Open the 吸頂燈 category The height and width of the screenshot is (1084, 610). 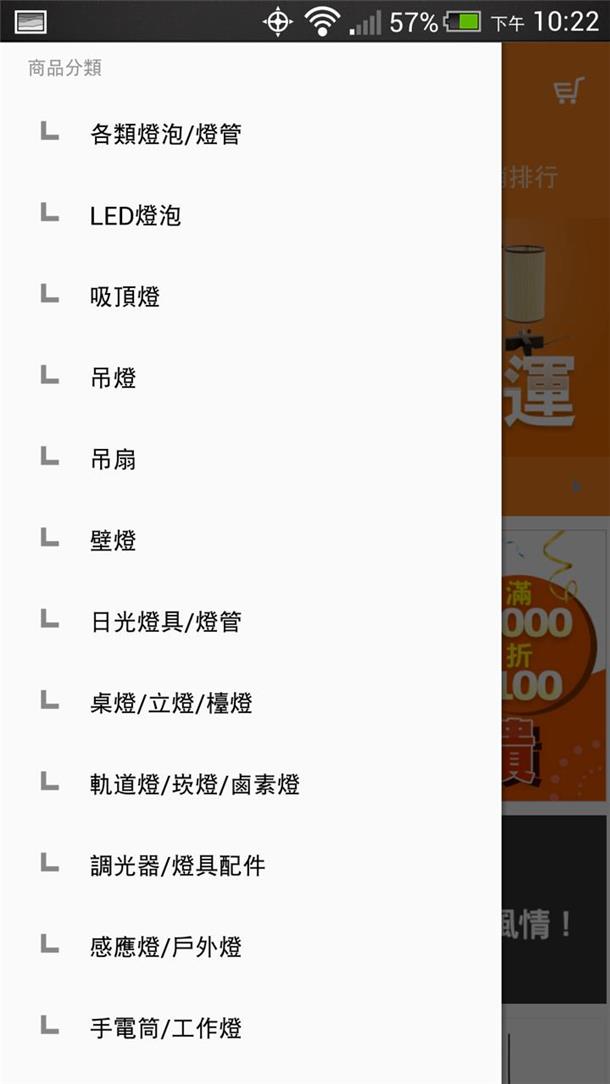250,297
